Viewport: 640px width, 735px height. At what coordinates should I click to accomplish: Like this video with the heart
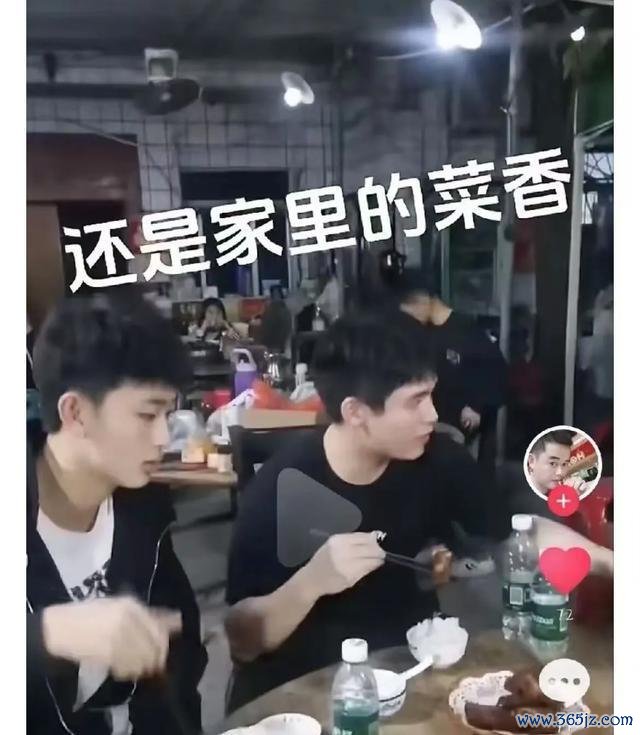565,569
